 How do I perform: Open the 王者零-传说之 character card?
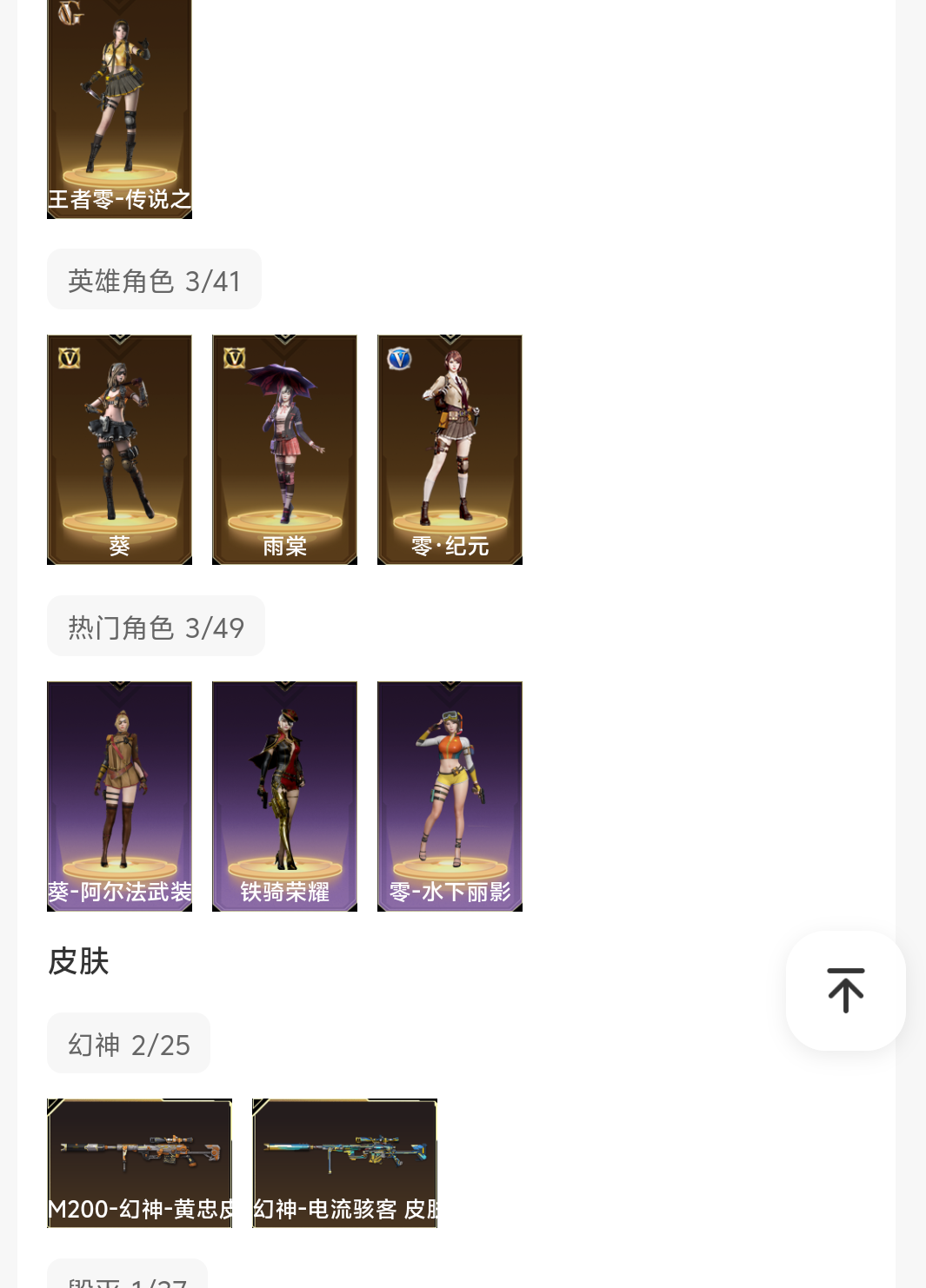[x=119, y=108]
